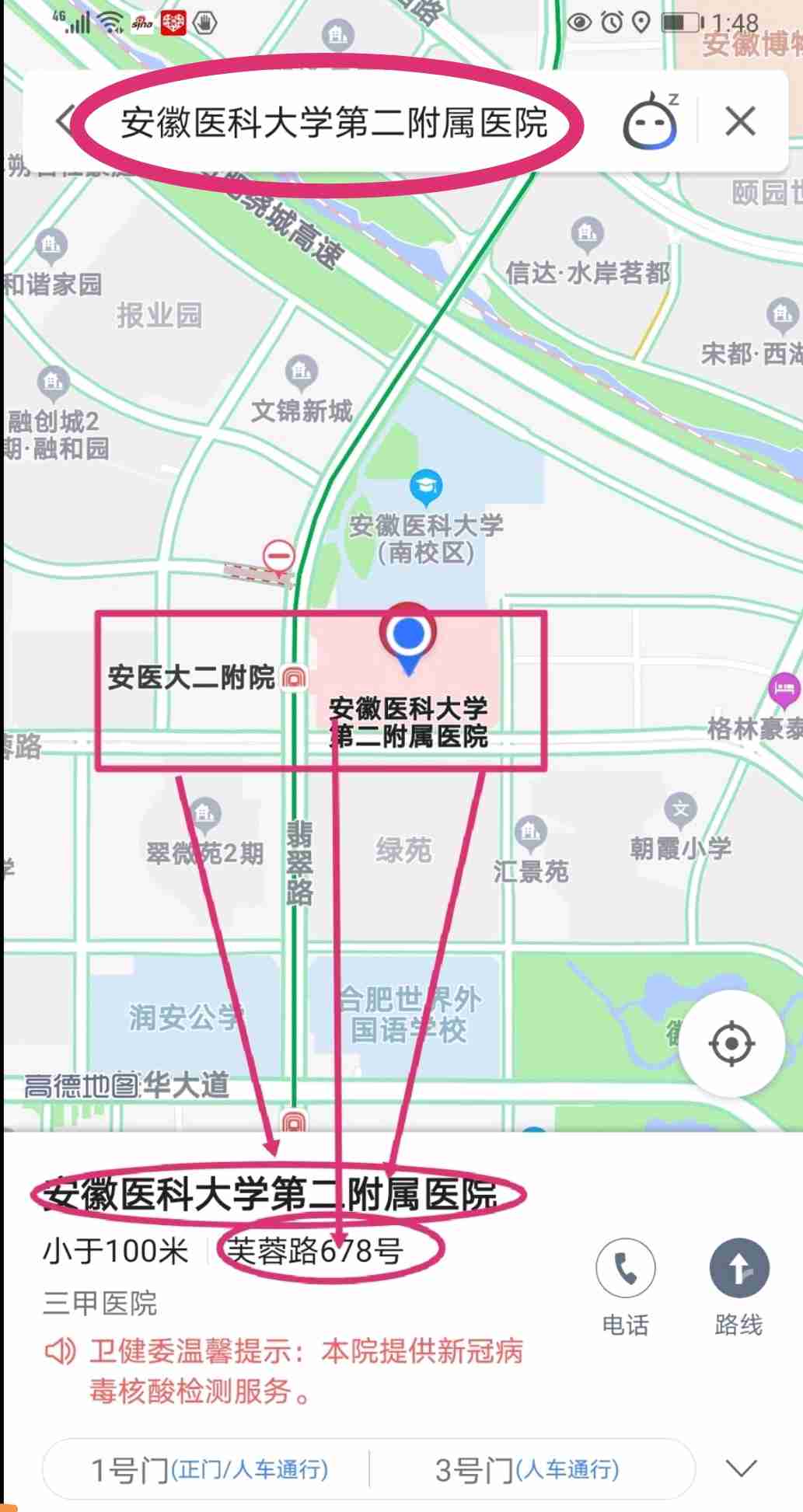The width and height of the screenshot is (803, 1512).
Task: Tap the search field showing 安徽医科大学第二附属医院
Action: [x=334, y=123]
